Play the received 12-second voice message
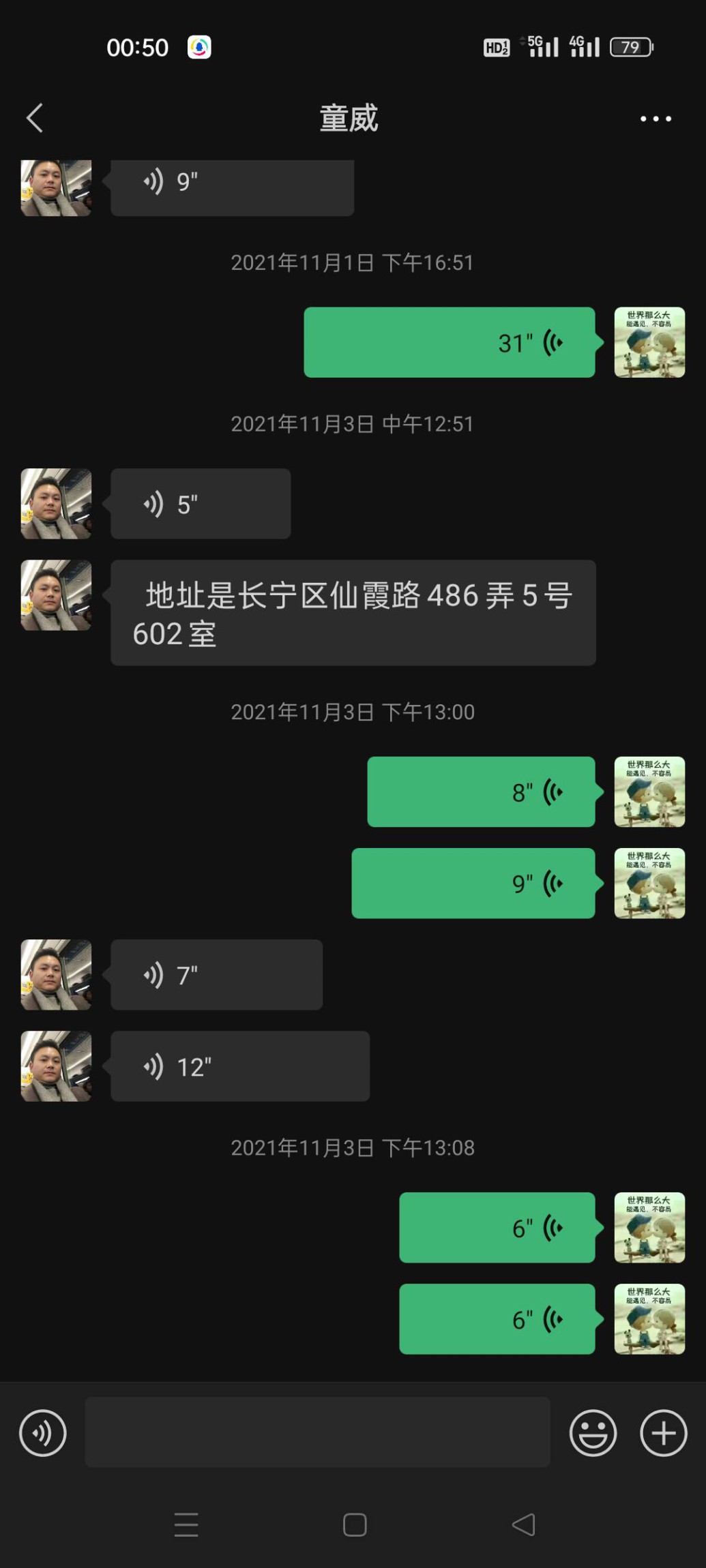 239,1066
